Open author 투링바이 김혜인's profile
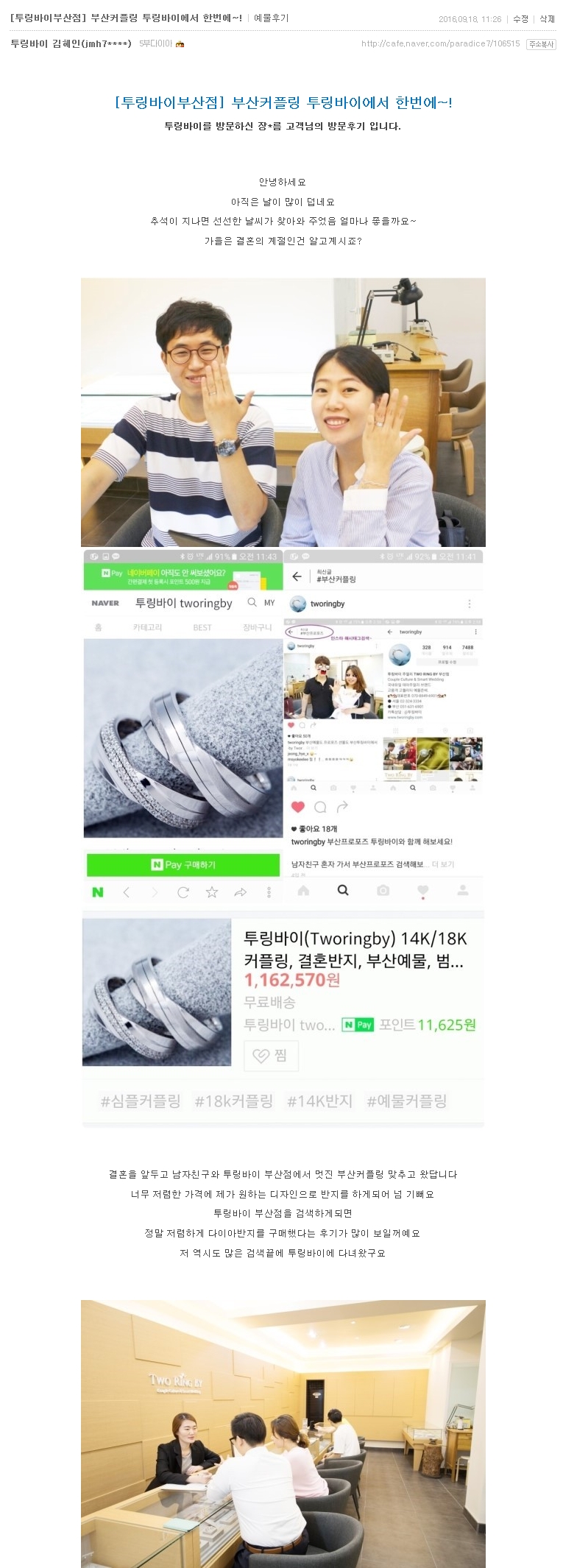 tap(71, 44)
